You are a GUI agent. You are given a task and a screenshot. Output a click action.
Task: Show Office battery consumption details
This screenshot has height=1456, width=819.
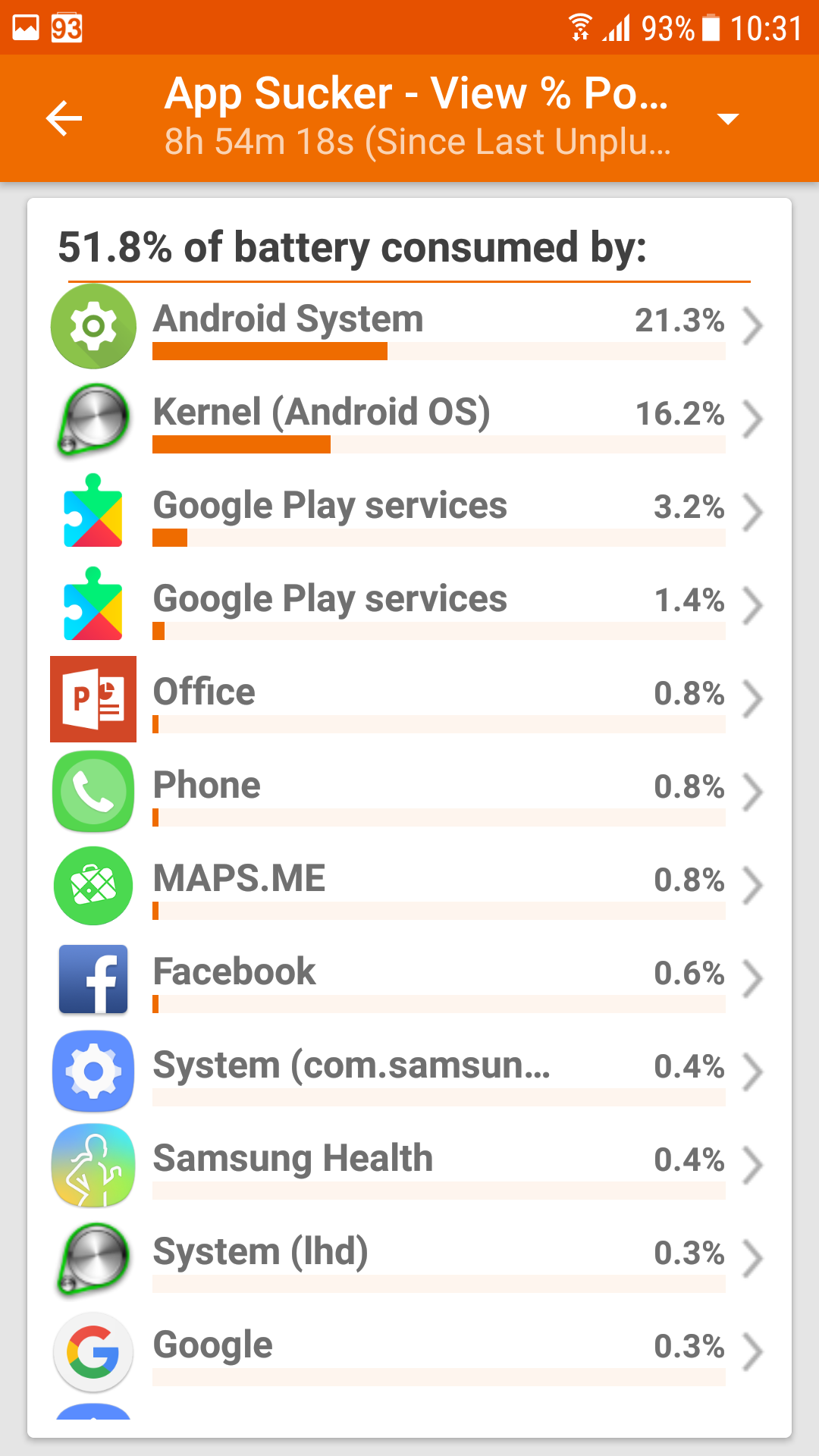pos(409,699)
